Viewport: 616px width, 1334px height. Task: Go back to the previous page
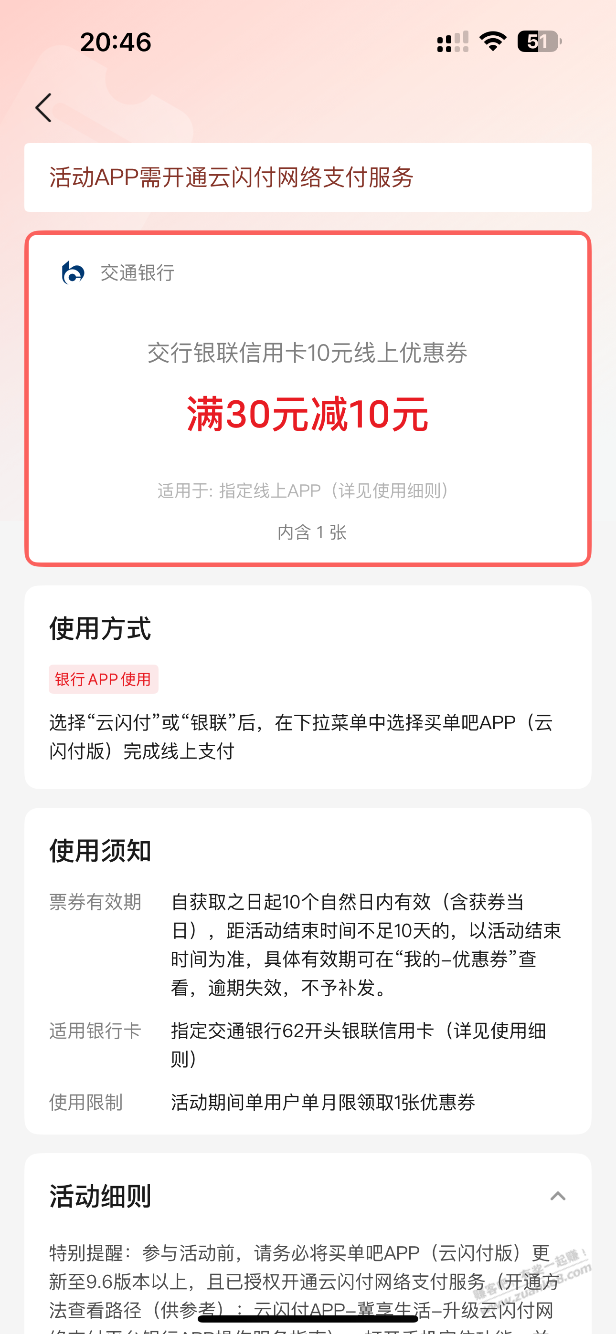click(x=43, y=108)
